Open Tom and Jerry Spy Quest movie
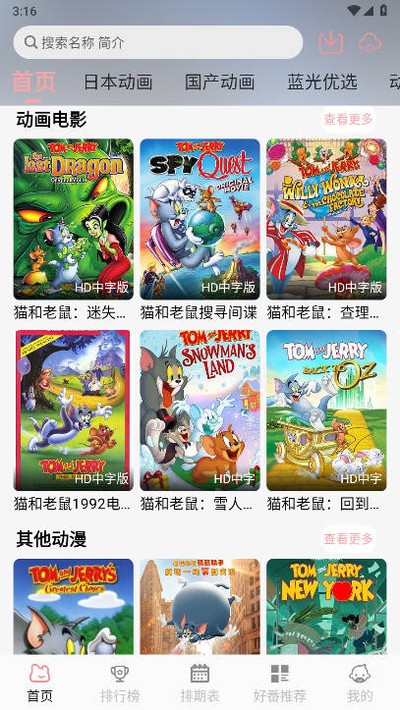 [200, 219]
